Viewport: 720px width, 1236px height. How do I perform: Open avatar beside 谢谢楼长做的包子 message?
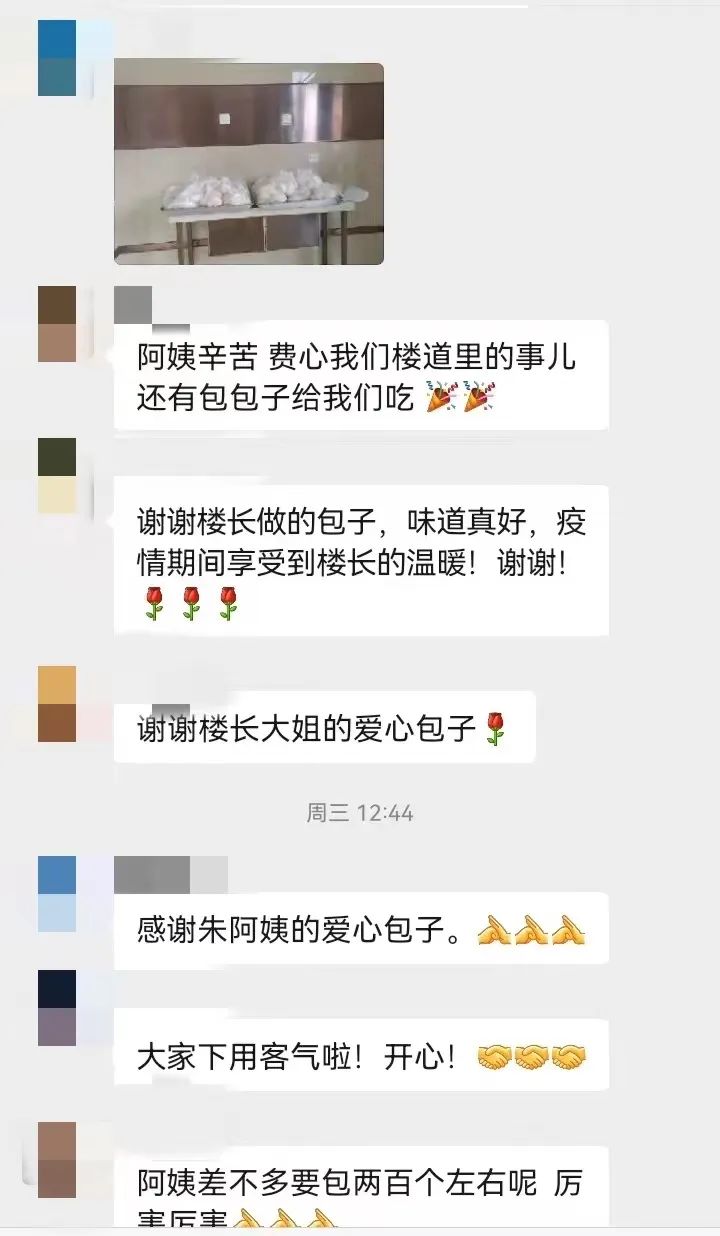[x=57, y=476]
